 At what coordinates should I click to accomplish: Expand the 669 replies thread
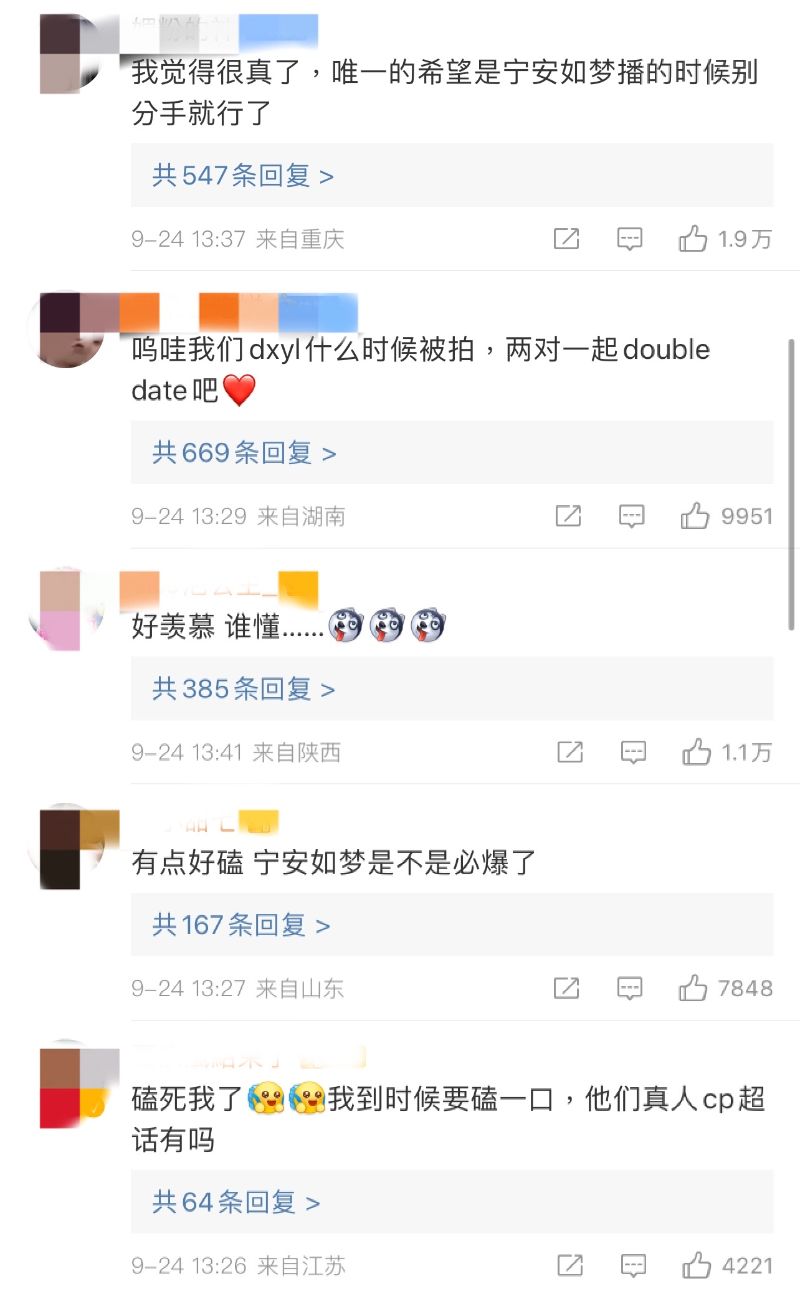point(244,453)
